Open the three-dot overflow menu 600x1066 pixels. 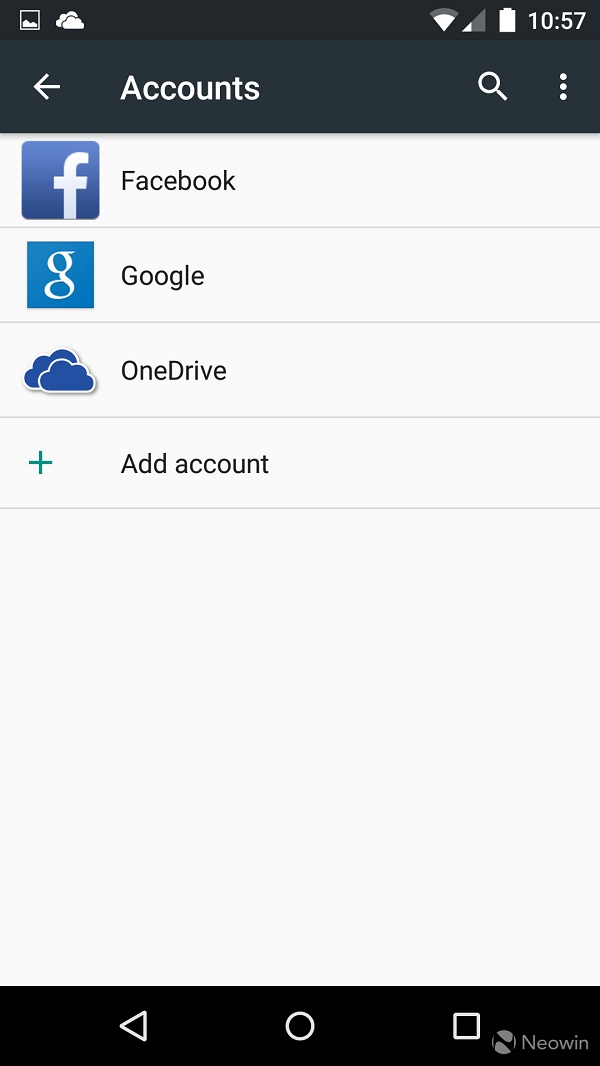pyautogui.click(x=563, y=87)
